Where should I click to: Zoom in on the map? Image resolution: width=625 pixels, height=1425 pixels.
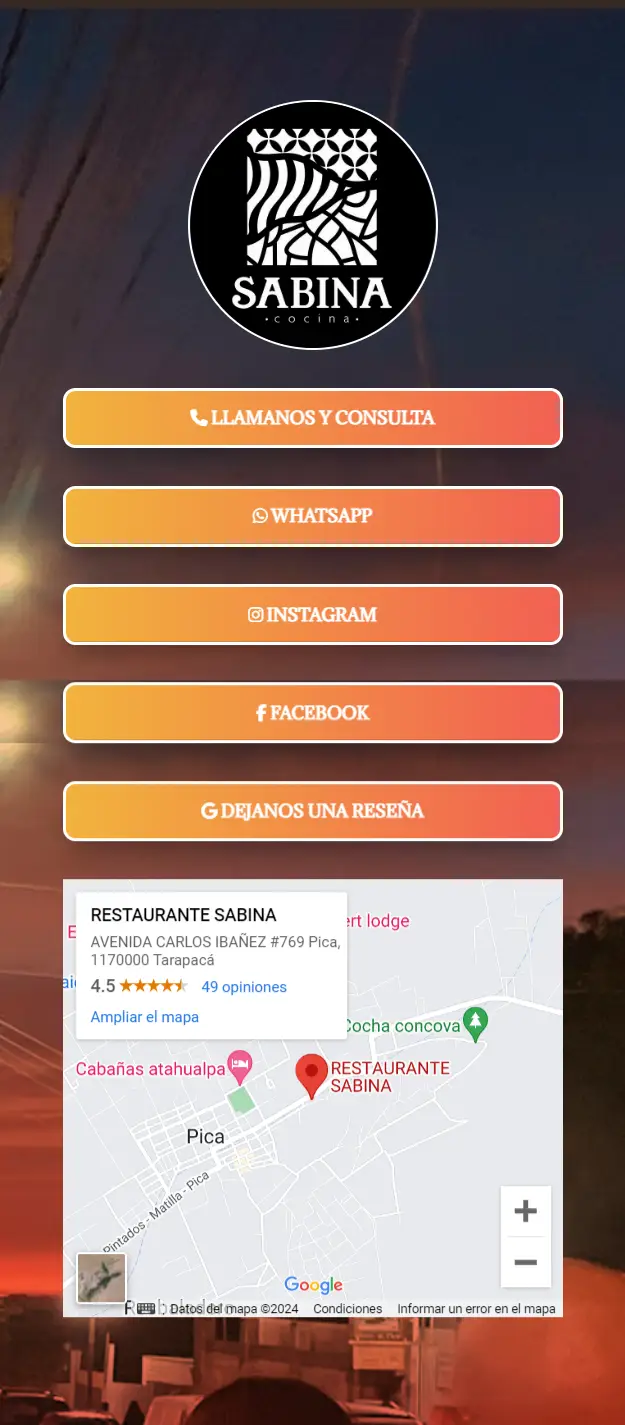coord(525,1212)
